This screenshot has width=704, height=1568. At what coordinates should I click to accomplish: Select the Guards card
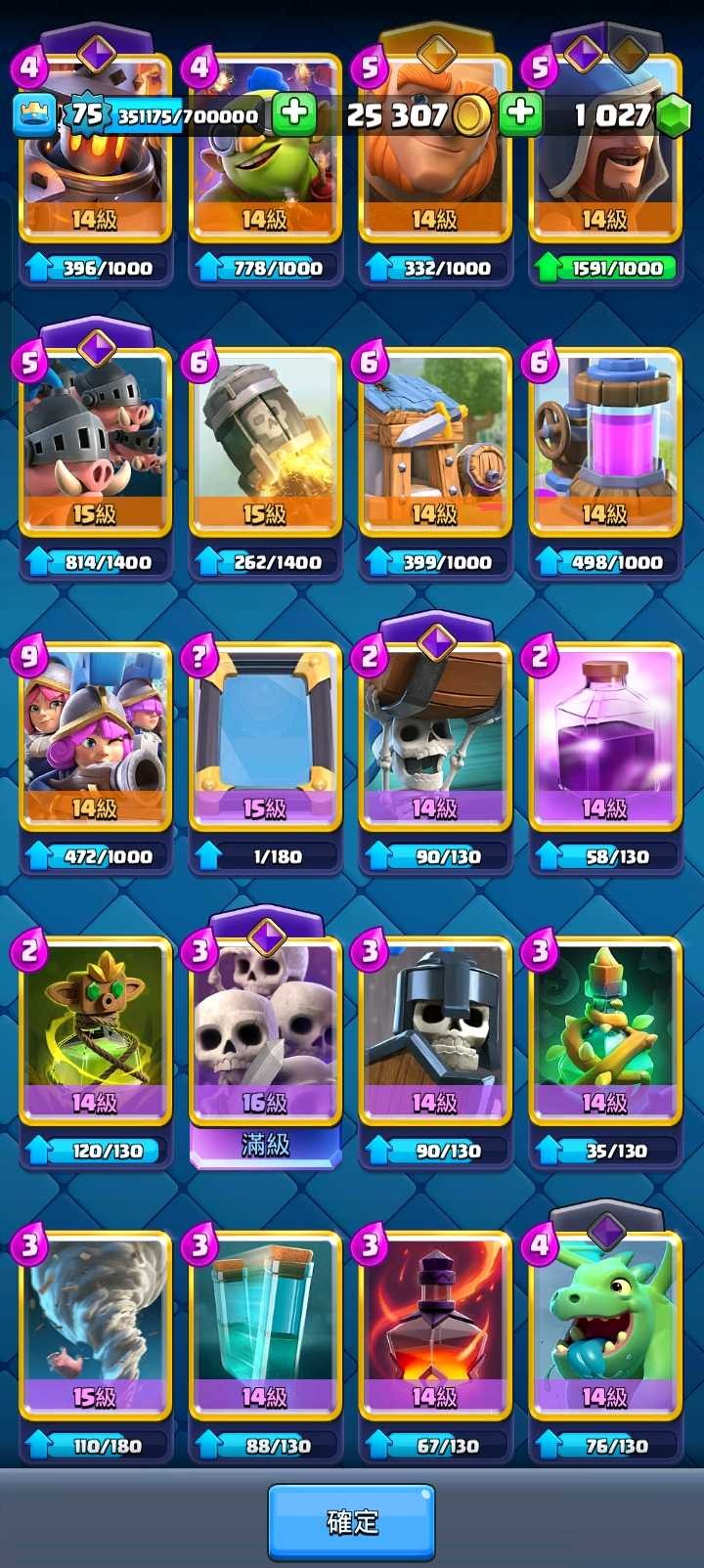point(435,1031)
